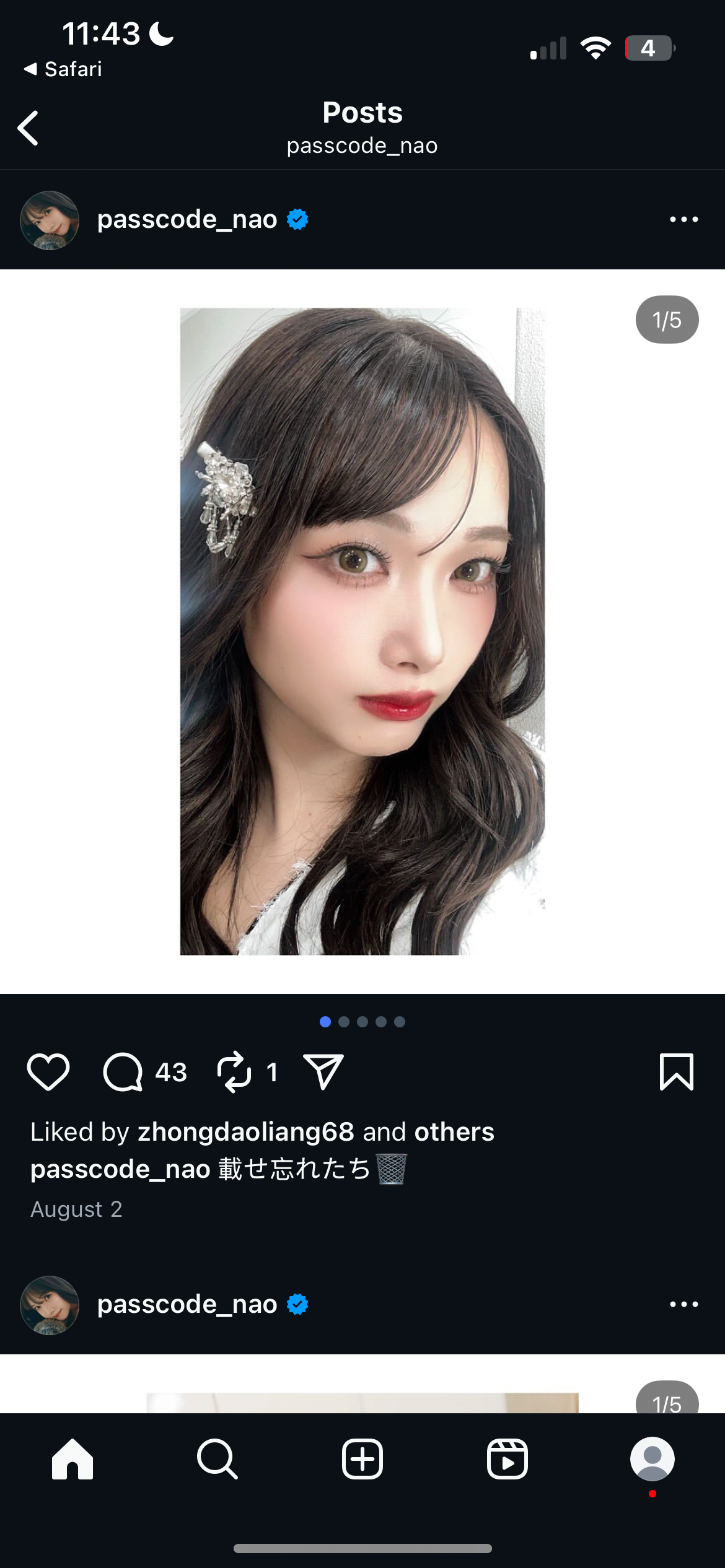This screenshot has width=725, height=1568.
Task: Create a new post with the plus tab
Action: click(x=362, y=1459)
